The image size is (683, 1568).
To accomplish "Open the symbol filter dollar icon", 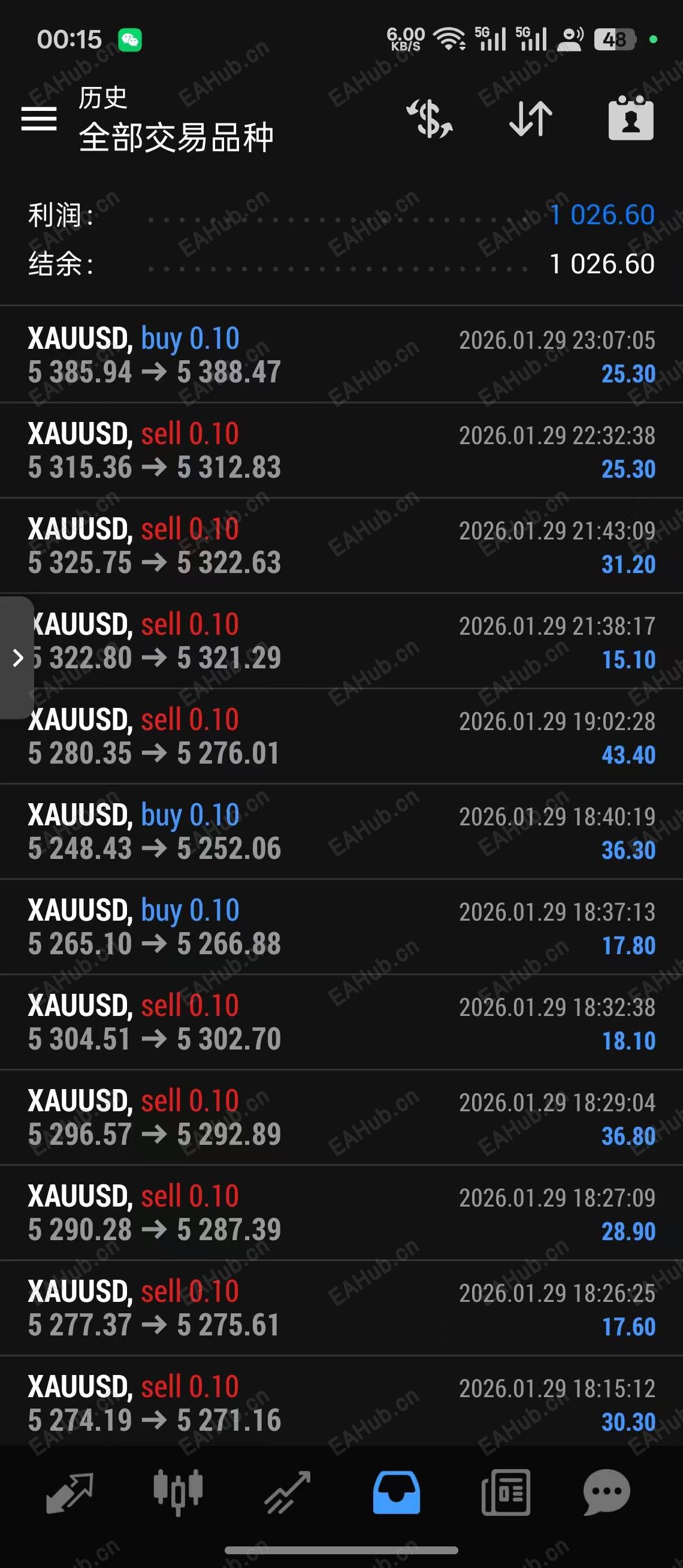I will 430,118.
